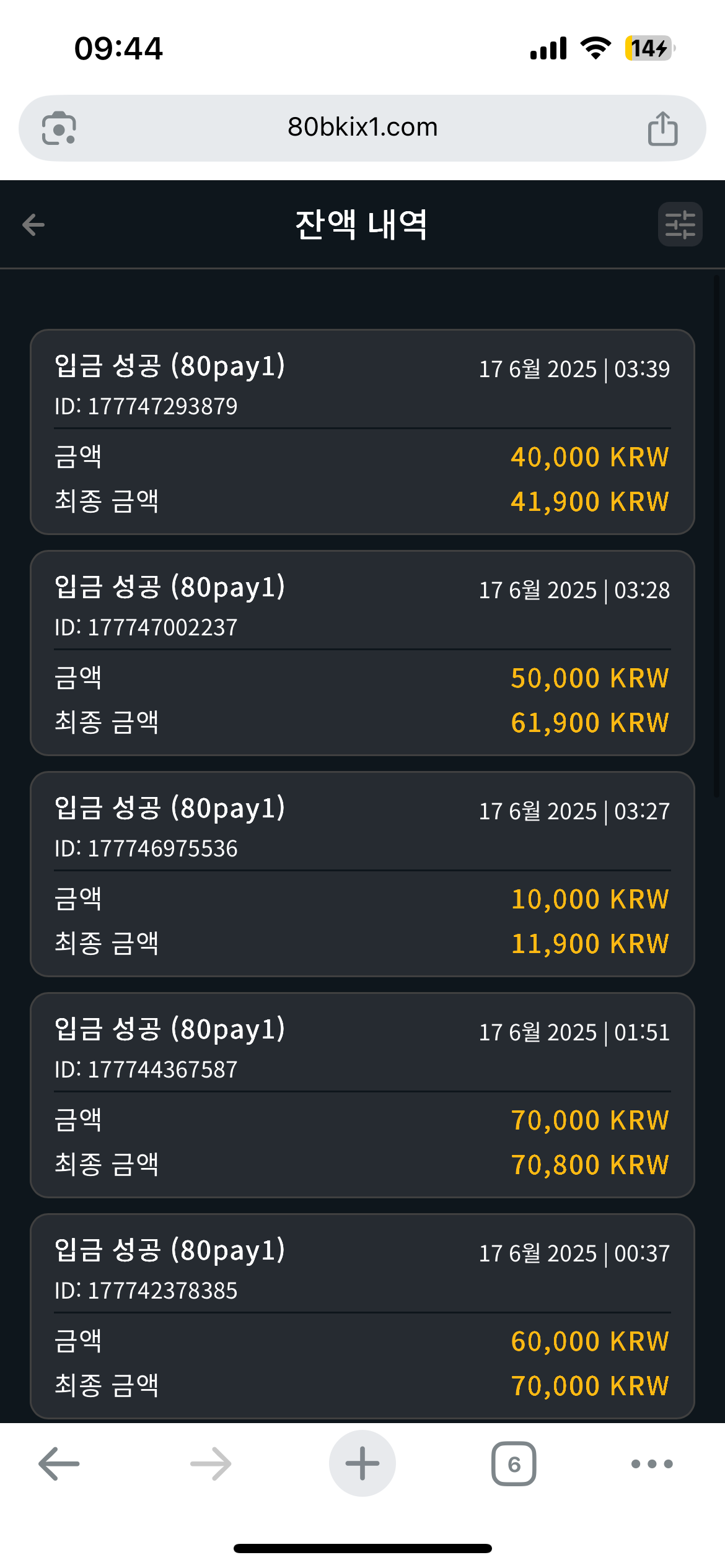The image size is (725, 1568).
Task: Share the current page
Action: click(662, 128)
